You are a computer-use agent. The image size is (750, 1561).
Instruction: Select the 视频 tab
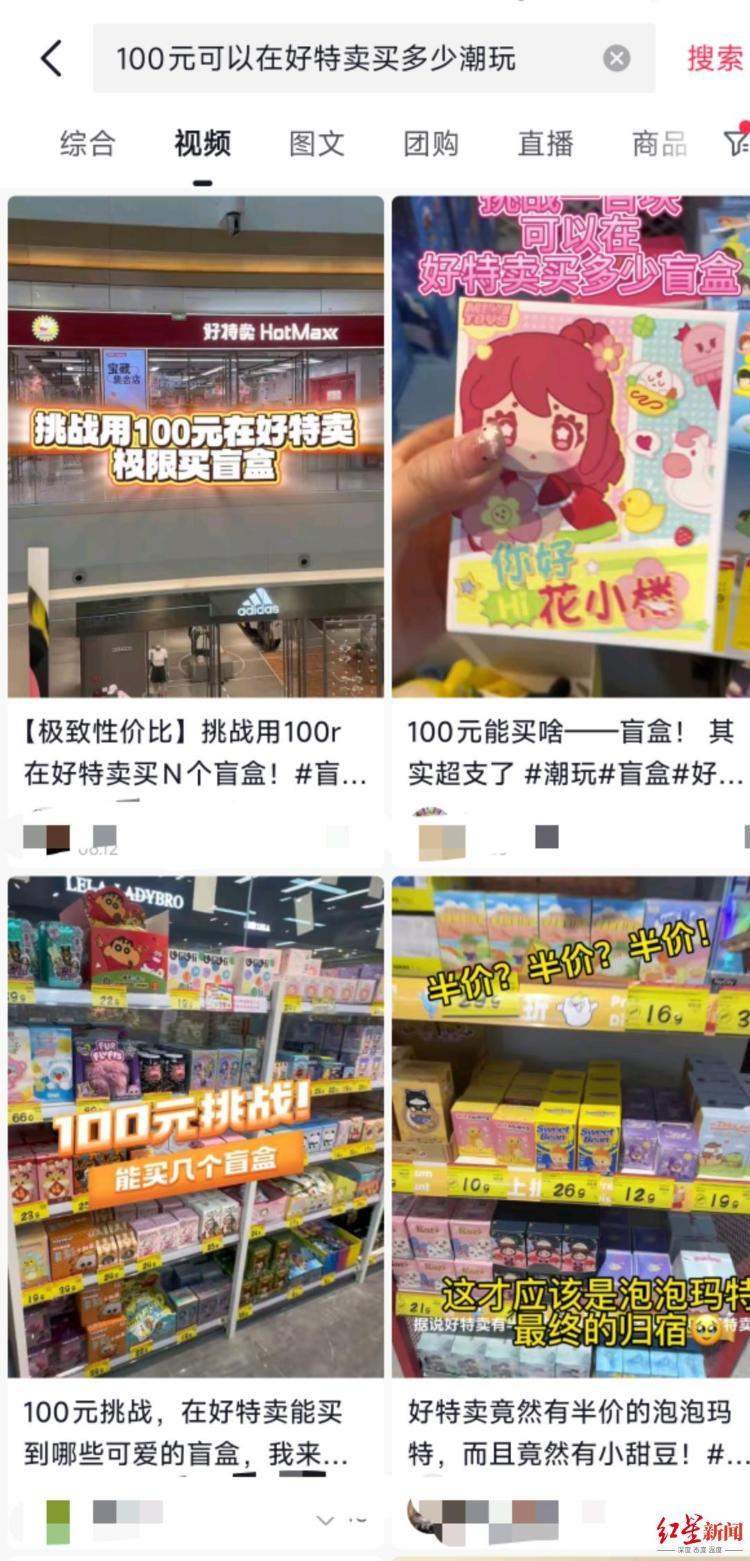click(202, 144)
